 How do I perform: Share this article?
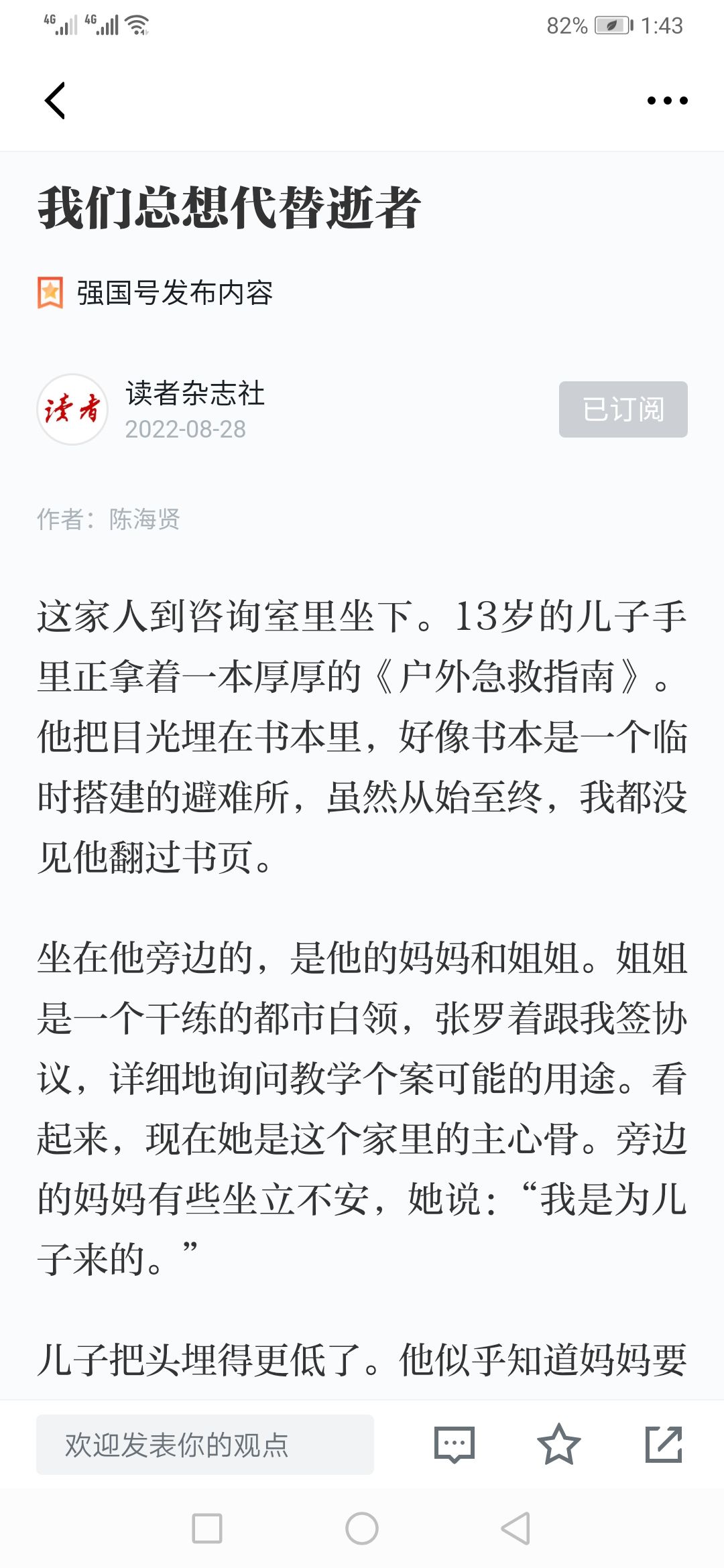pyautogui.click(x=663, y=1445)
